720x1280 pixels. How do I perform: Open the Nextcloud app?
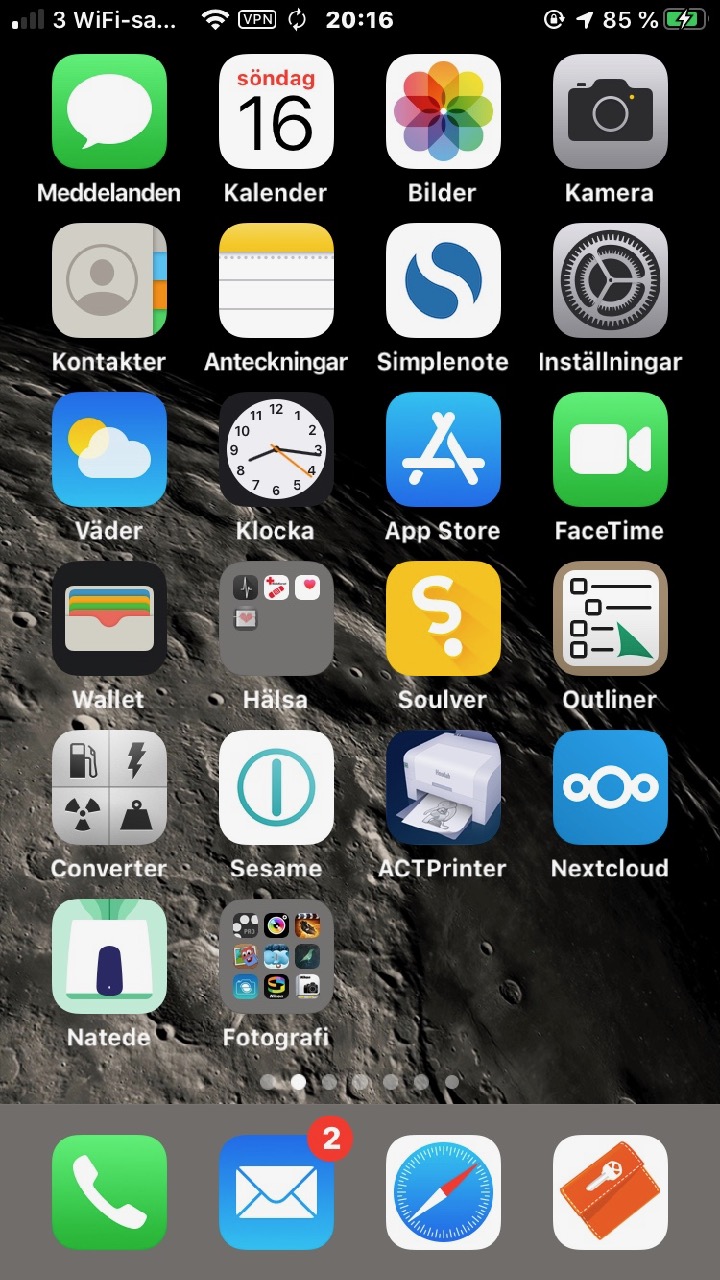click(610, 788)
